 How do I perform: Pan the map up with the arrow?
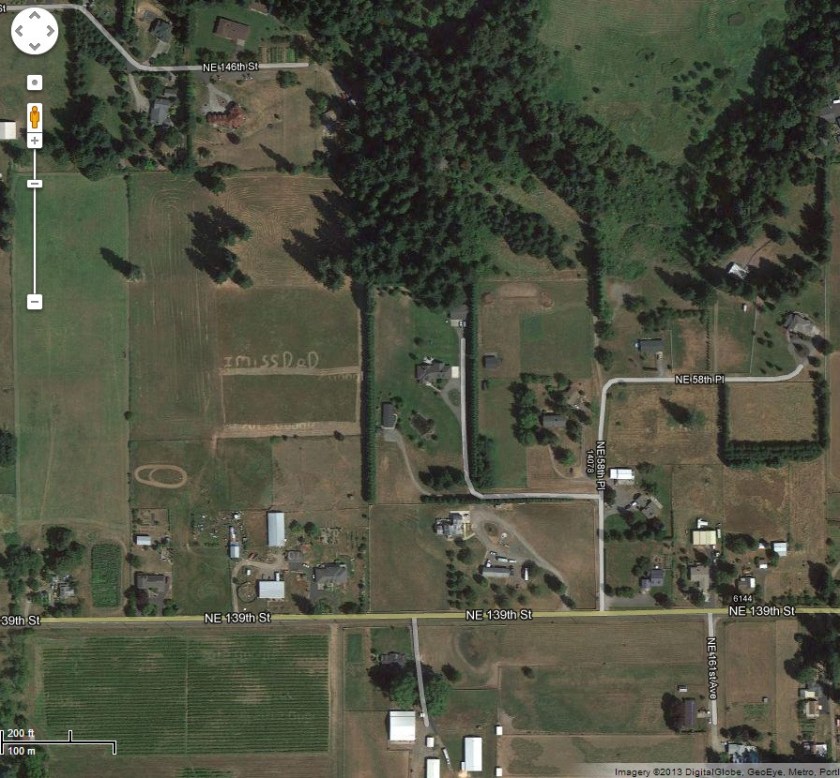(x=34, y=18)
